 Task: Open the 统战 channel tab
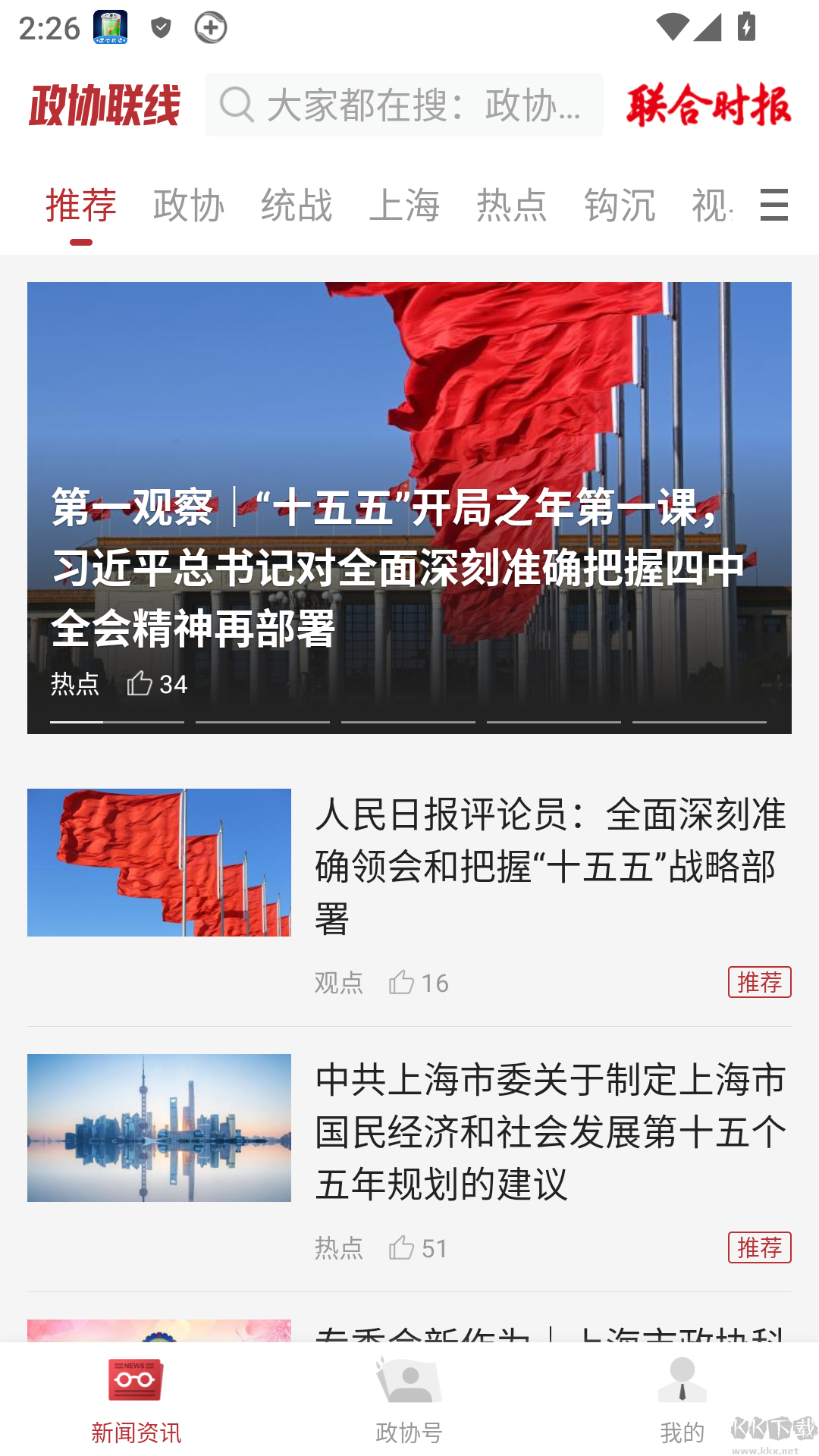point(295,206)
